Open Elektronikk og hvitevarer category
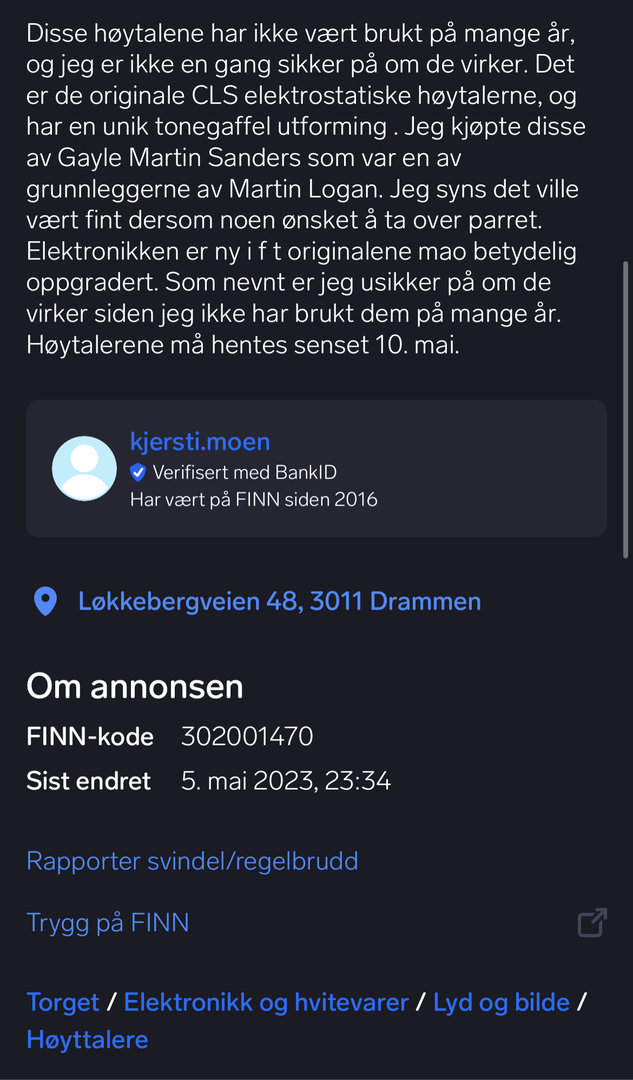This screenshot has width=633, height=1080. (266, 1002)
